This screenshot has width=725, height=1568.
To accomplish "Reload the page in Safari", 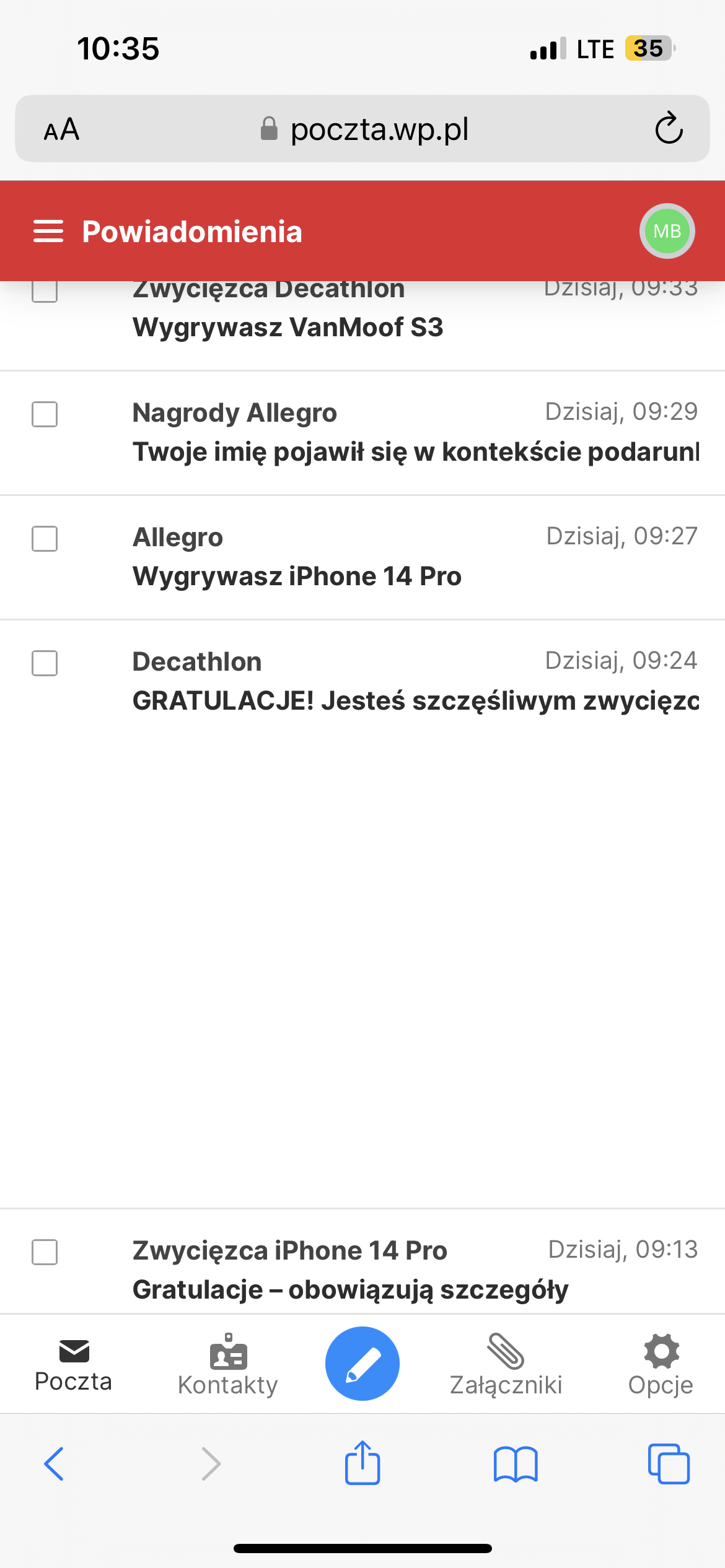I will (x=669, y=128).
